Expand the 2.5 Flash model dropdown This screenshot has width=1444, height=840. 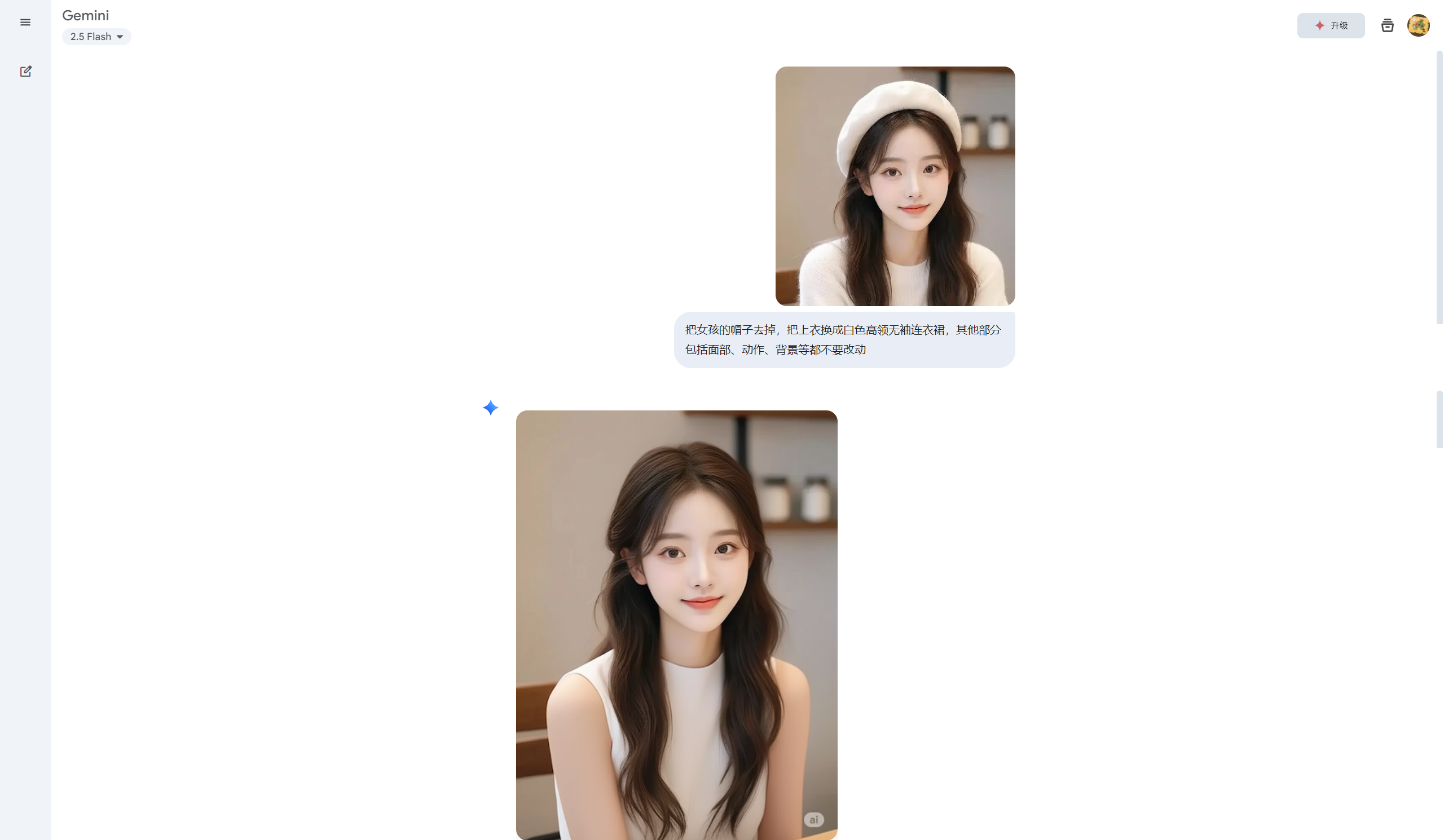click(x=96, y=37)
